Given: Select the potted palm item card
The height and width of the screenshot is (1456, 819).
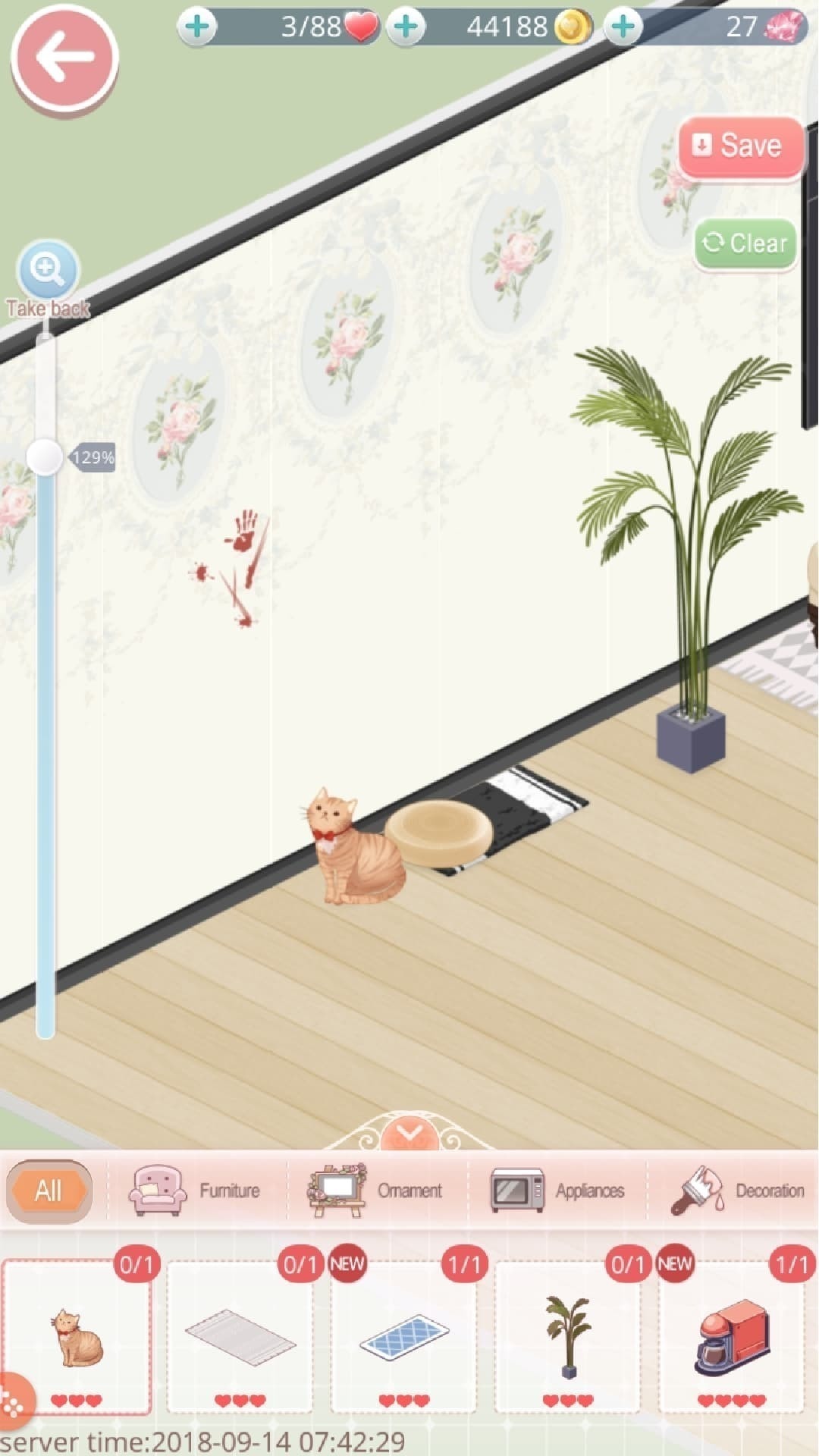Looking at the screenshot, I should coord(567,1336).
